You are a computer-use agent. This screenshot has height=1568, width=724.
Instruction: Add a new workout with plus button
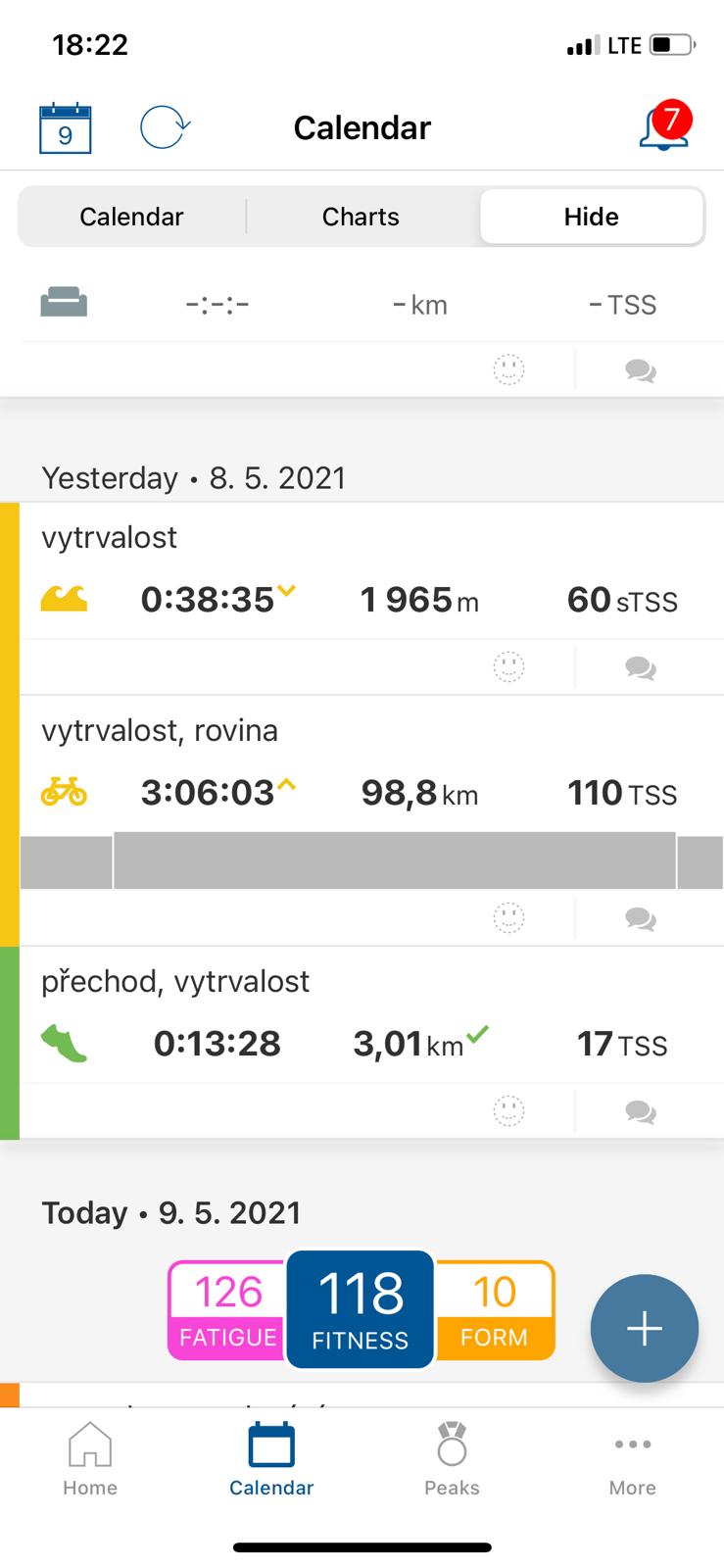(x=645, y=1329)
